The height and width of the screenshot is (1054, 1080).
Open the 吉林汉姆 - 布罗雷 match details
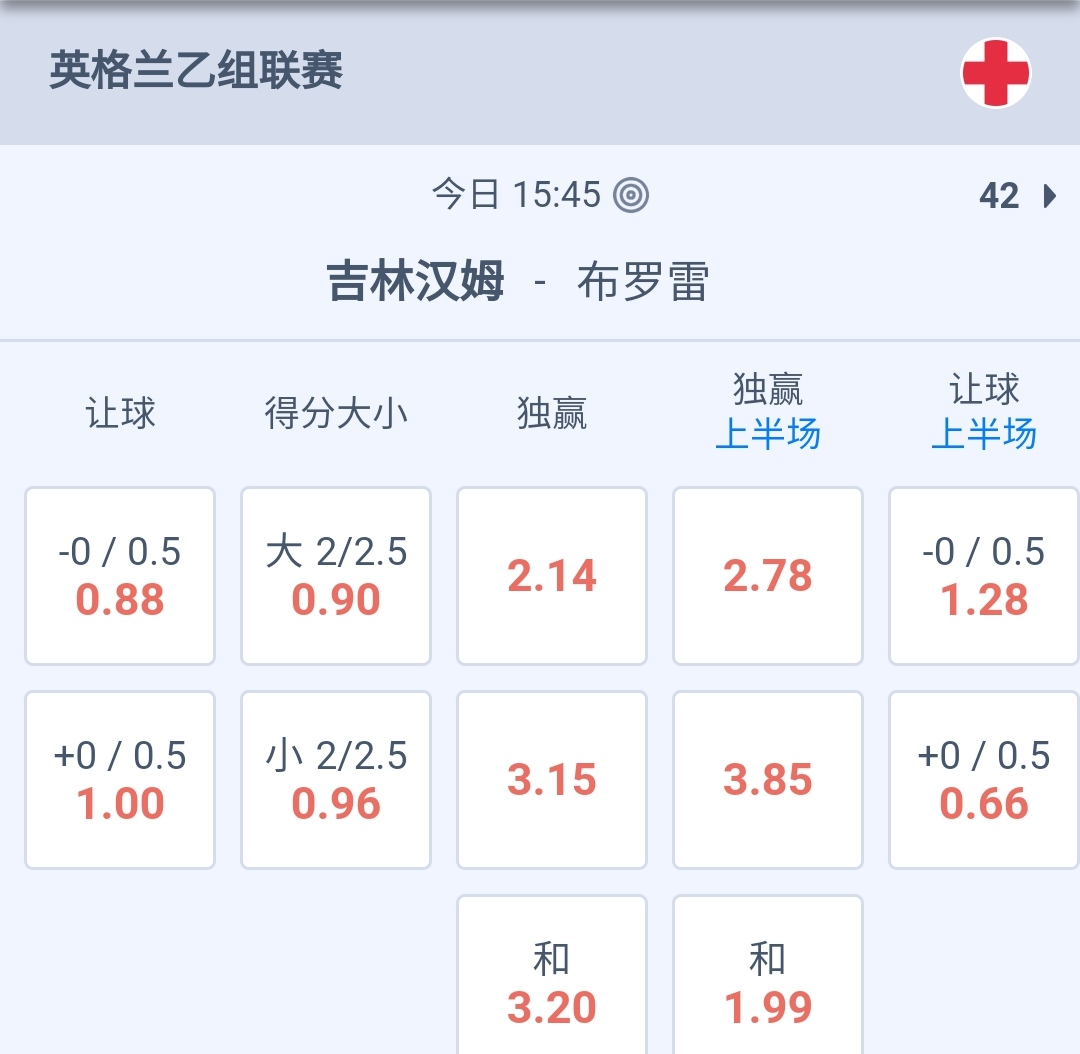click(x=518, y=283)
